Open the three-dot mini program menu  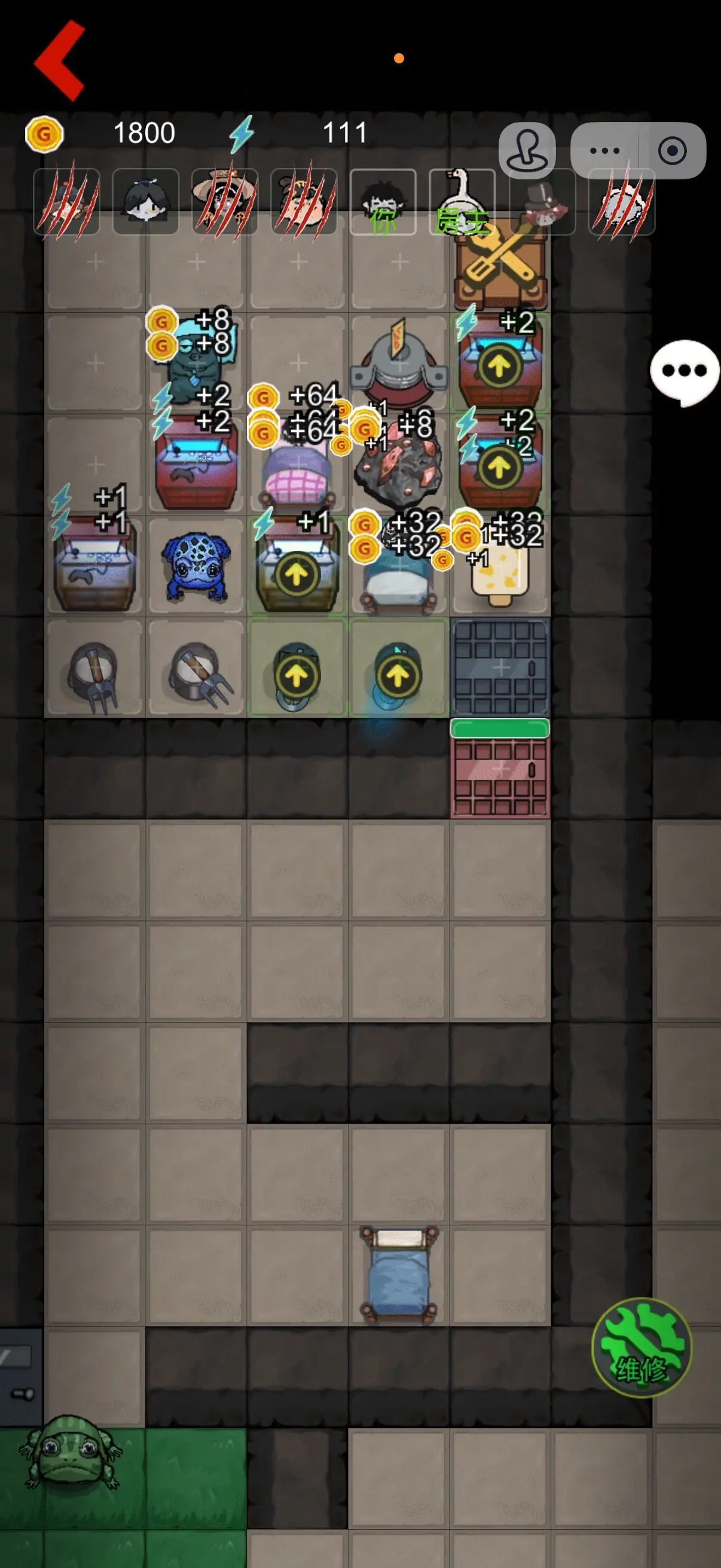coord(604,150)
